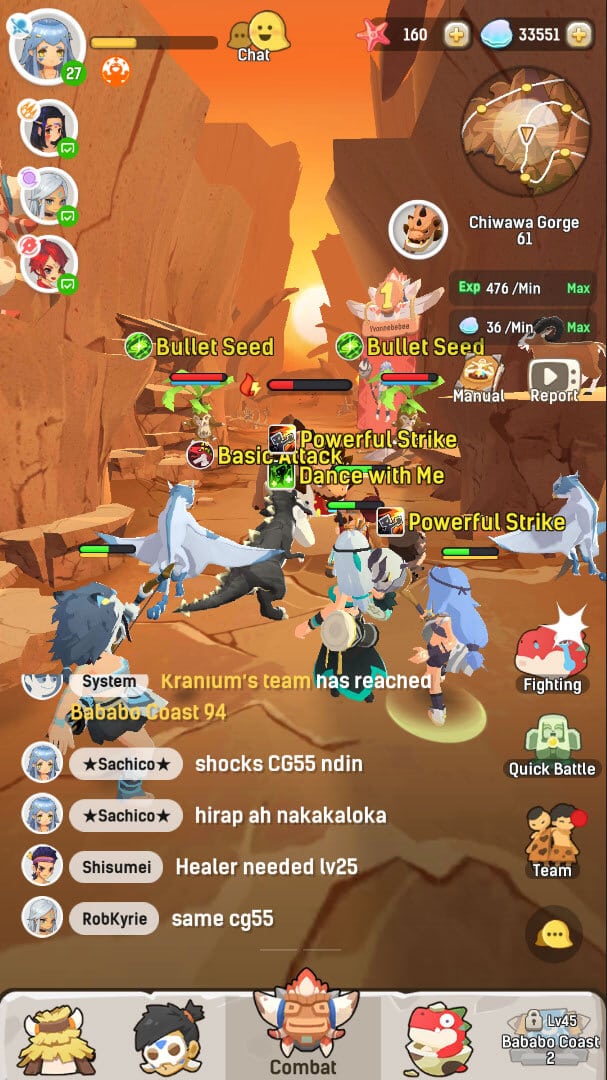Image resolution: width=607 pixels, height=1080 pixels.
Task: Add more starfish currency with the plus button
Action: tap(455, 34)
